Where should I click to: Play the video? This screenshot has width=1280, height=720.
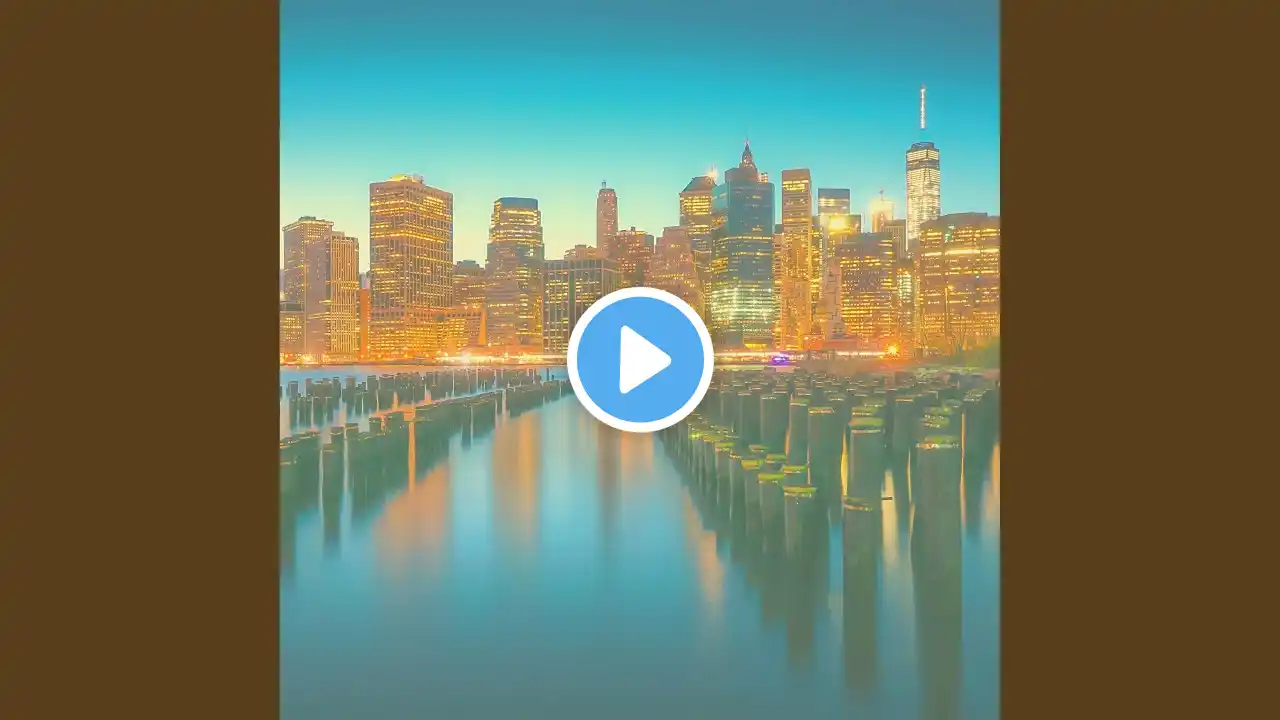(x=640, y=360)
